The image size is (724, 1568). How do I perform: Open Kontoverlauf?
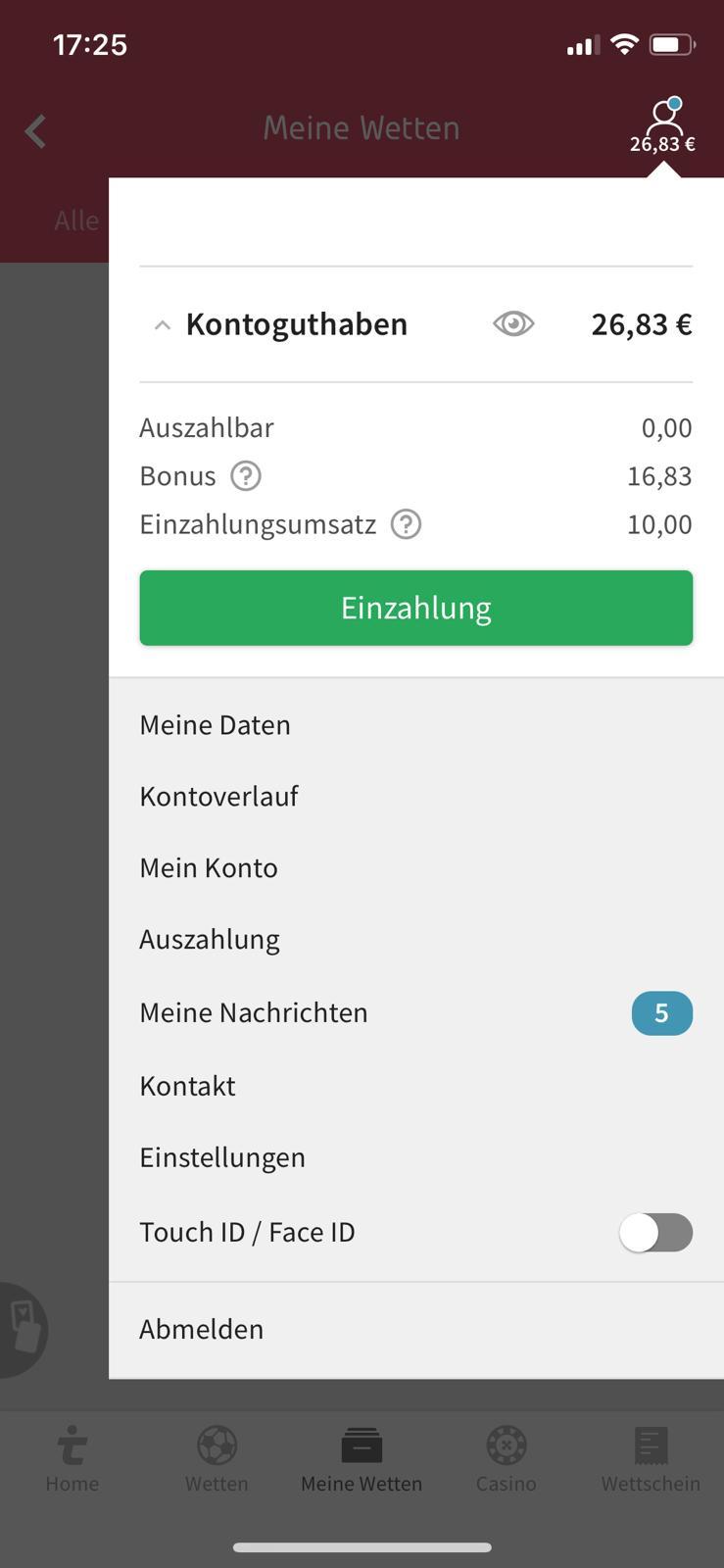coord(416,797)
